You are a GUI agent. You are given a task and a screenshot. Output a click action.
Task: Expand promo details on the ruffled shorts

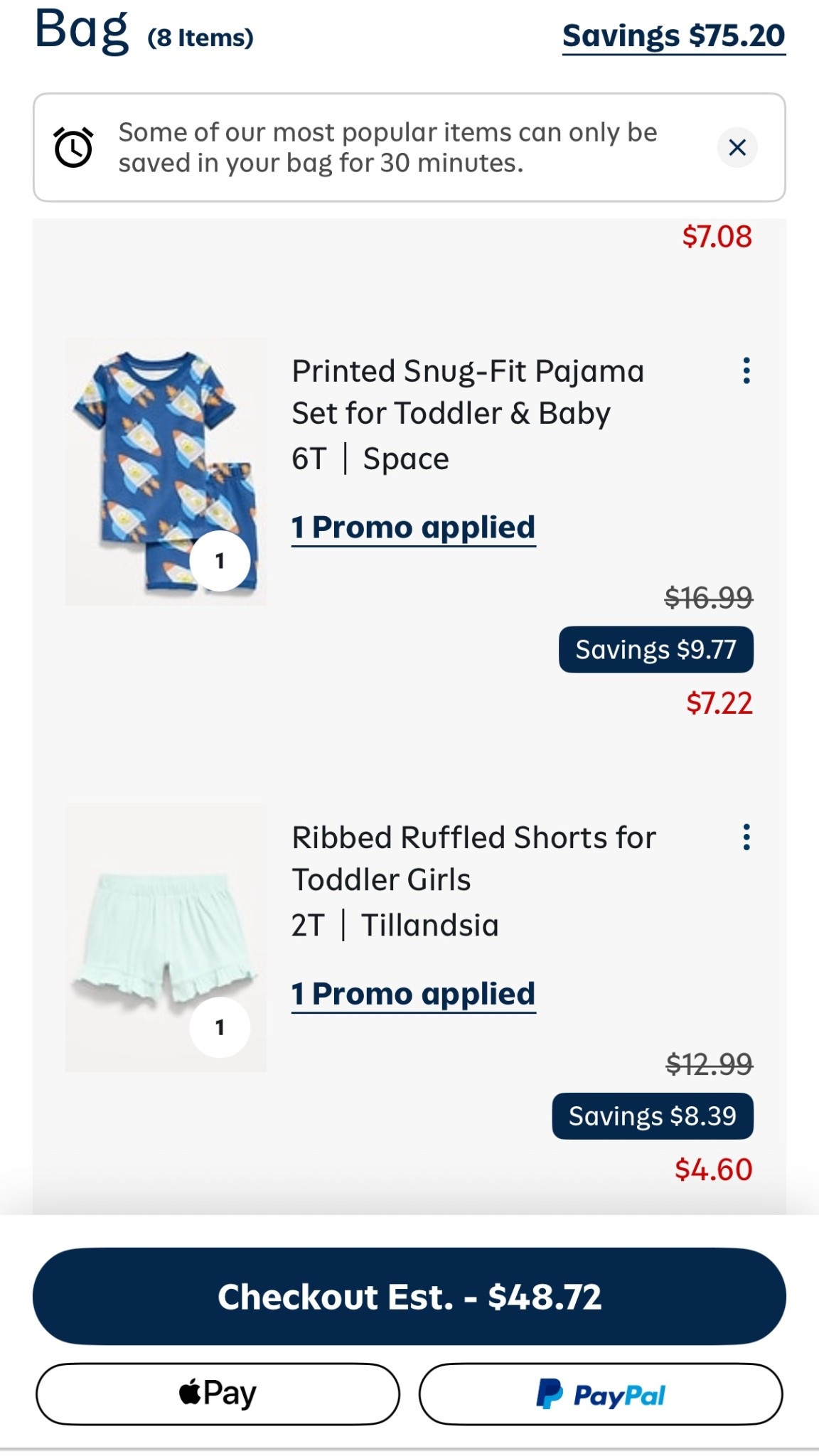413,993
